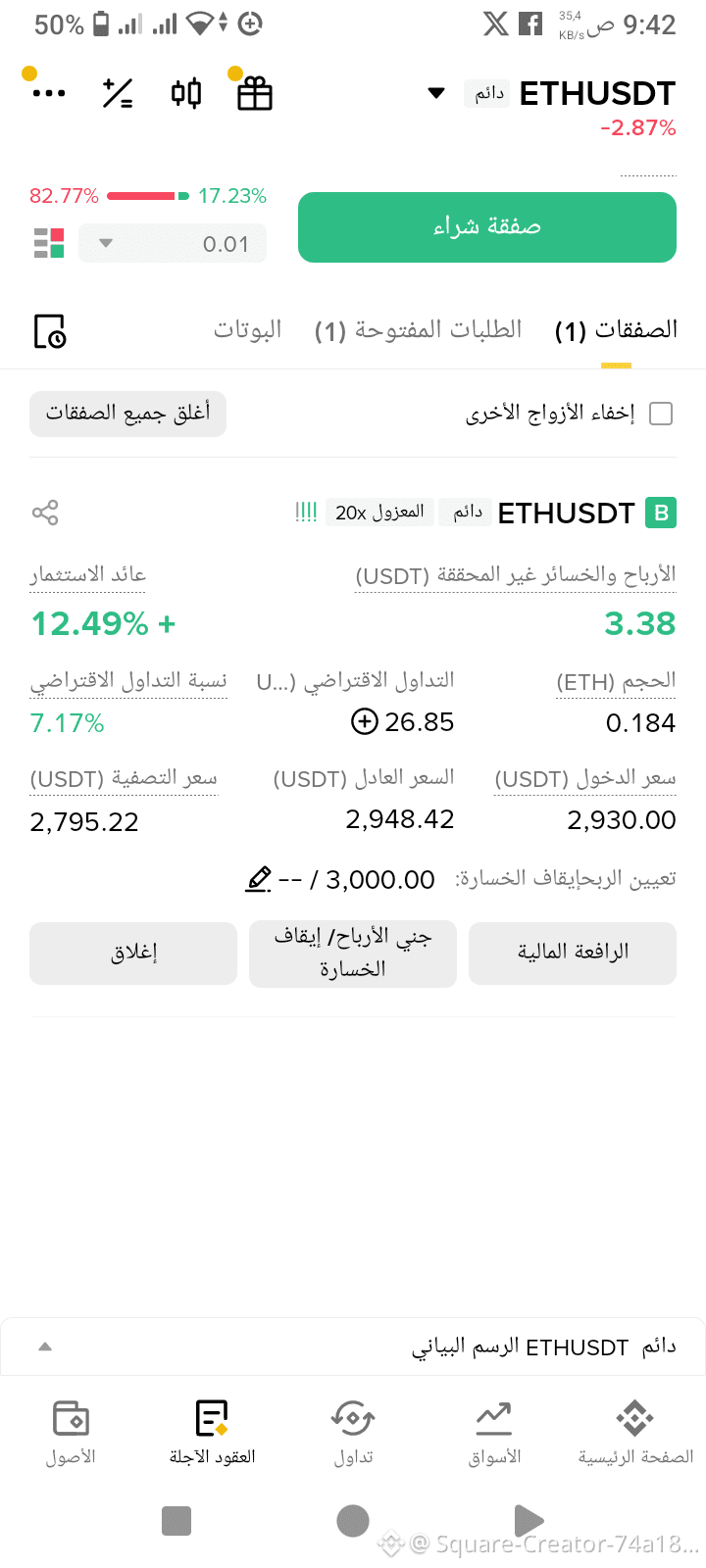Tap أغلق جميع الصفقات button
706x1568 pixels.
pos(127,414)
